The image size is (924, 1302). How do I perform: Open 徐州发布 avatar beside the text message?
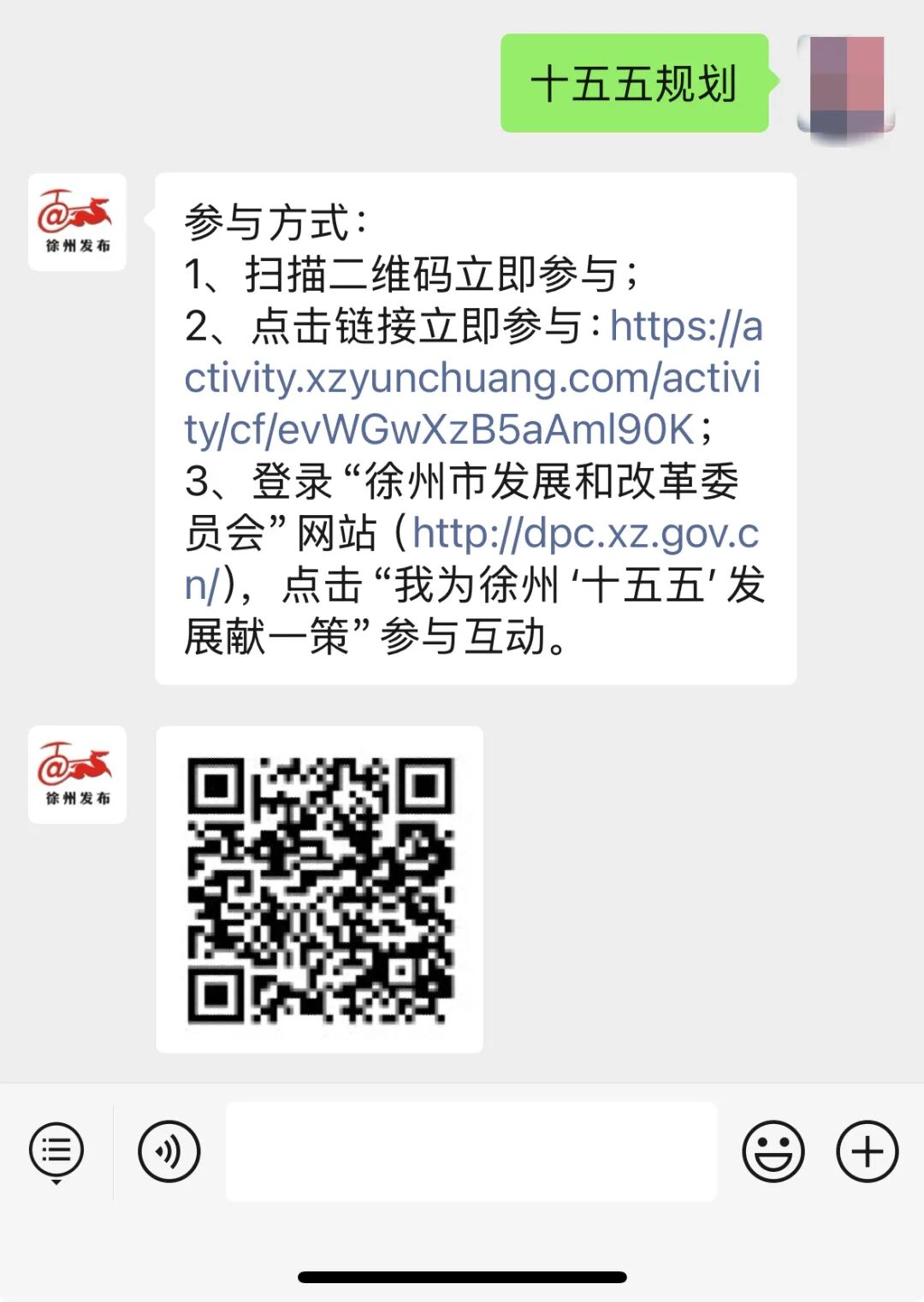pos(77,222)
